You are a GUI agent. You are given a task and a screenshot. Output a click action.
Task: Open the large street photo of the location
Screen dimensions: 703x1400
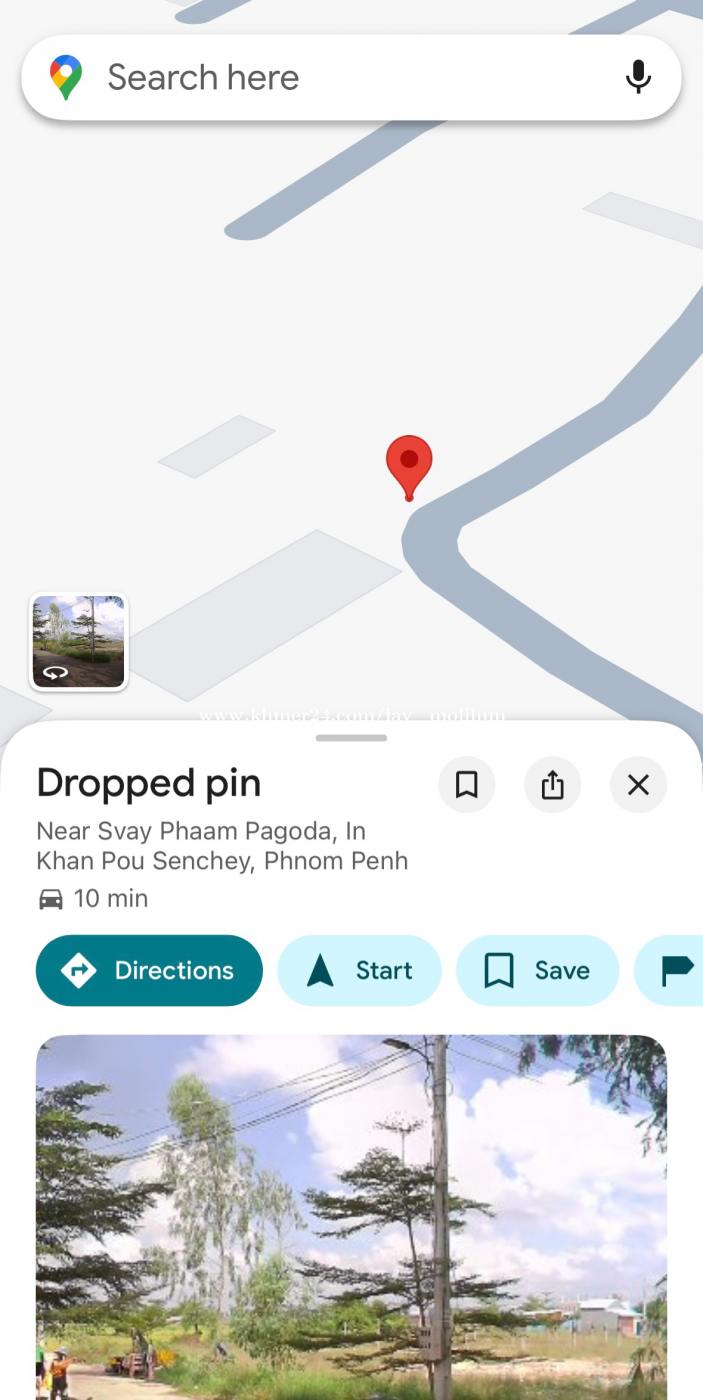[351, 1215]
